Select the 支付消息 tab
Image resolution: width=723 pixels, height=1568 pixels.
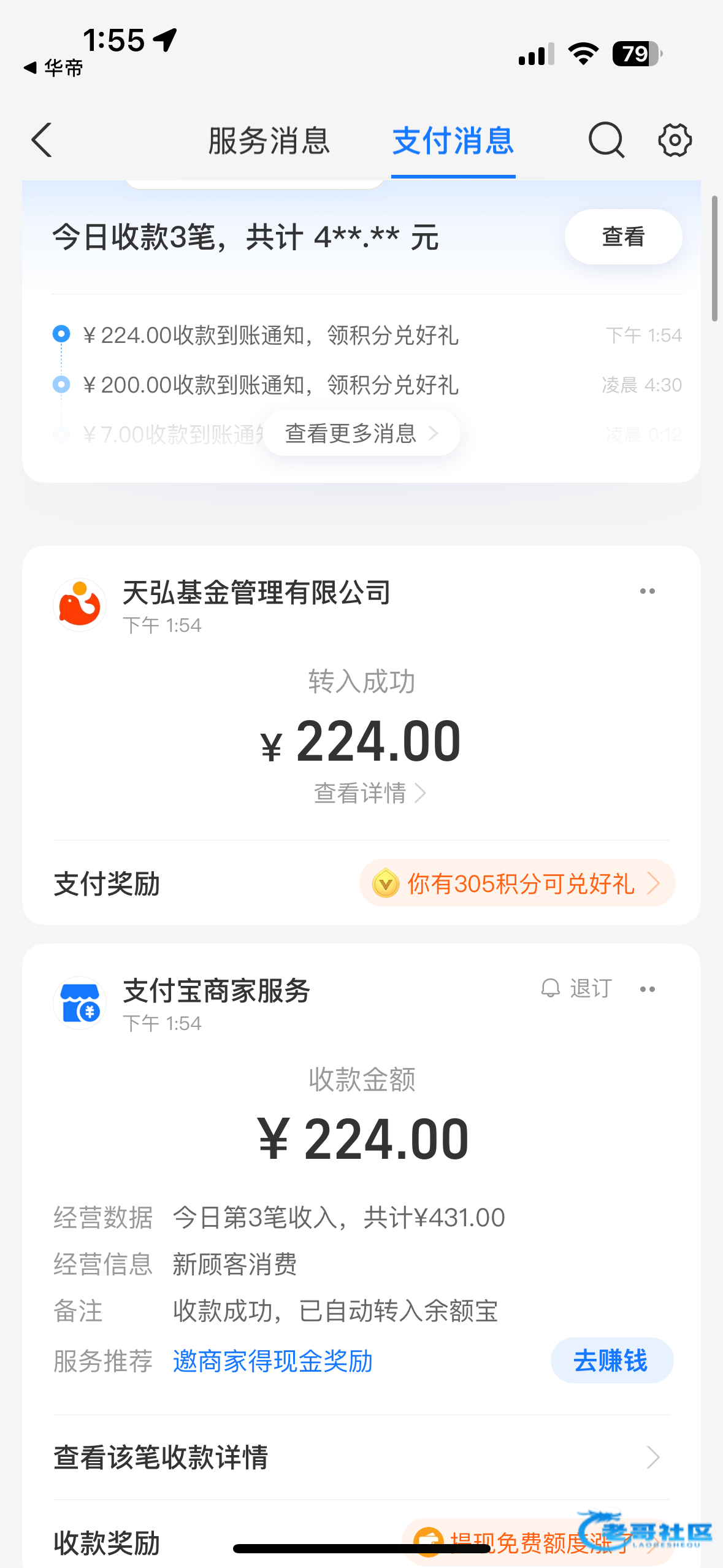tap(453, 141)
